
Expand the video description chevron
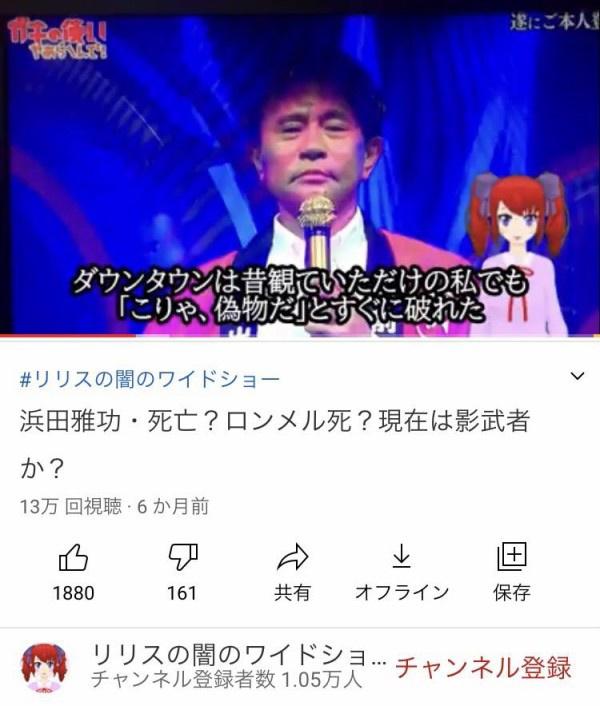(x=577, y=377)
